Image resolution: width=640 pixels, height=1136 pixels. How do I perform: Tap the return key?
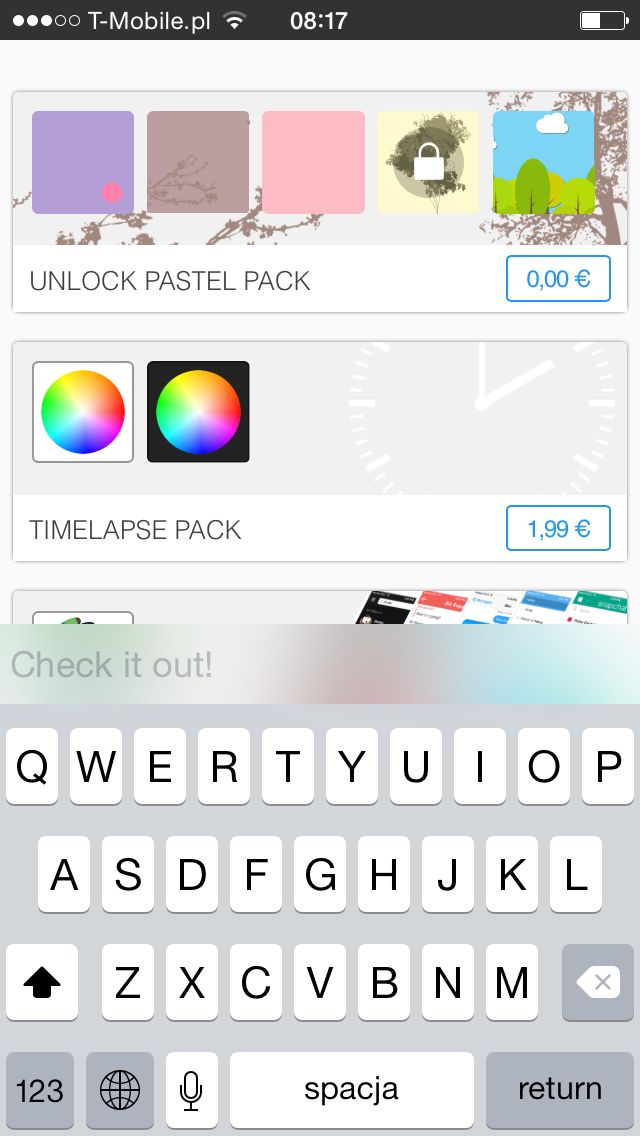coord(560,1089)
